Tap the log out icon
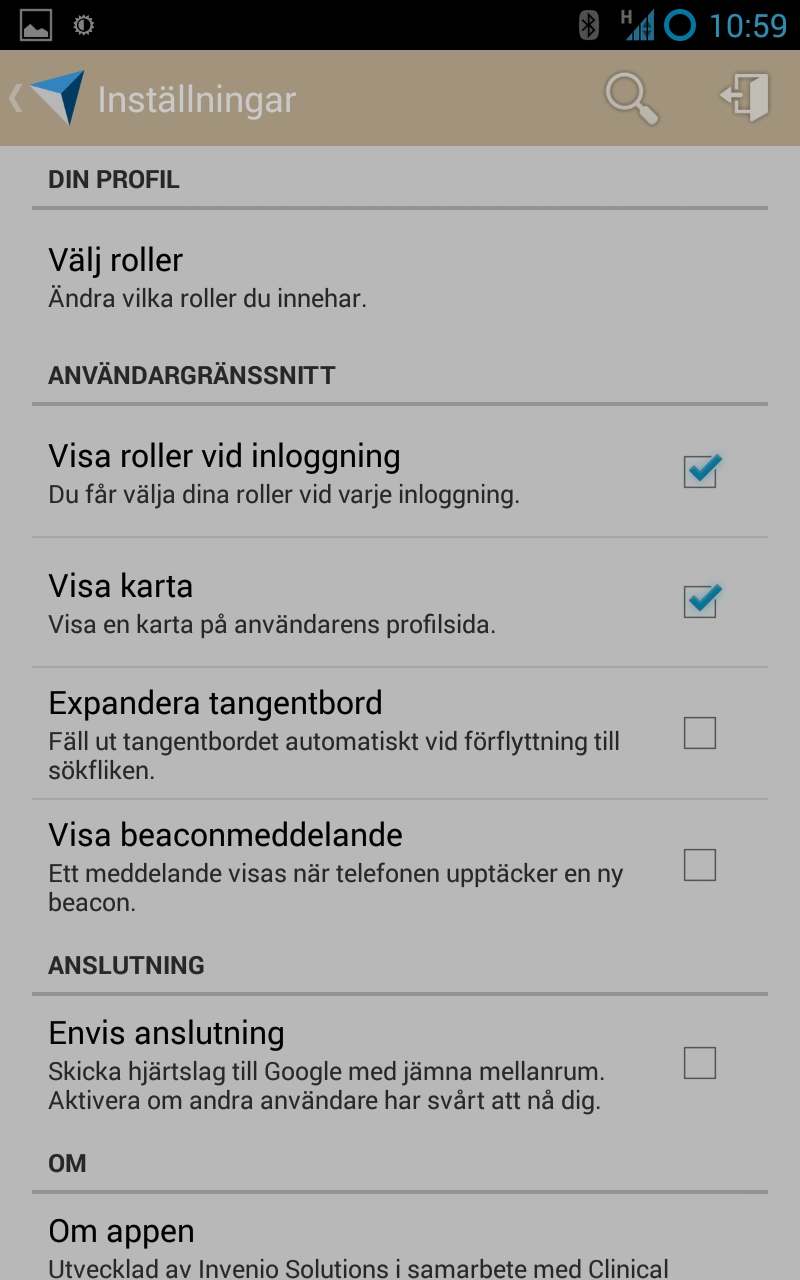Viewport: 800px width, 1280px height. click(x=744, y=99)
